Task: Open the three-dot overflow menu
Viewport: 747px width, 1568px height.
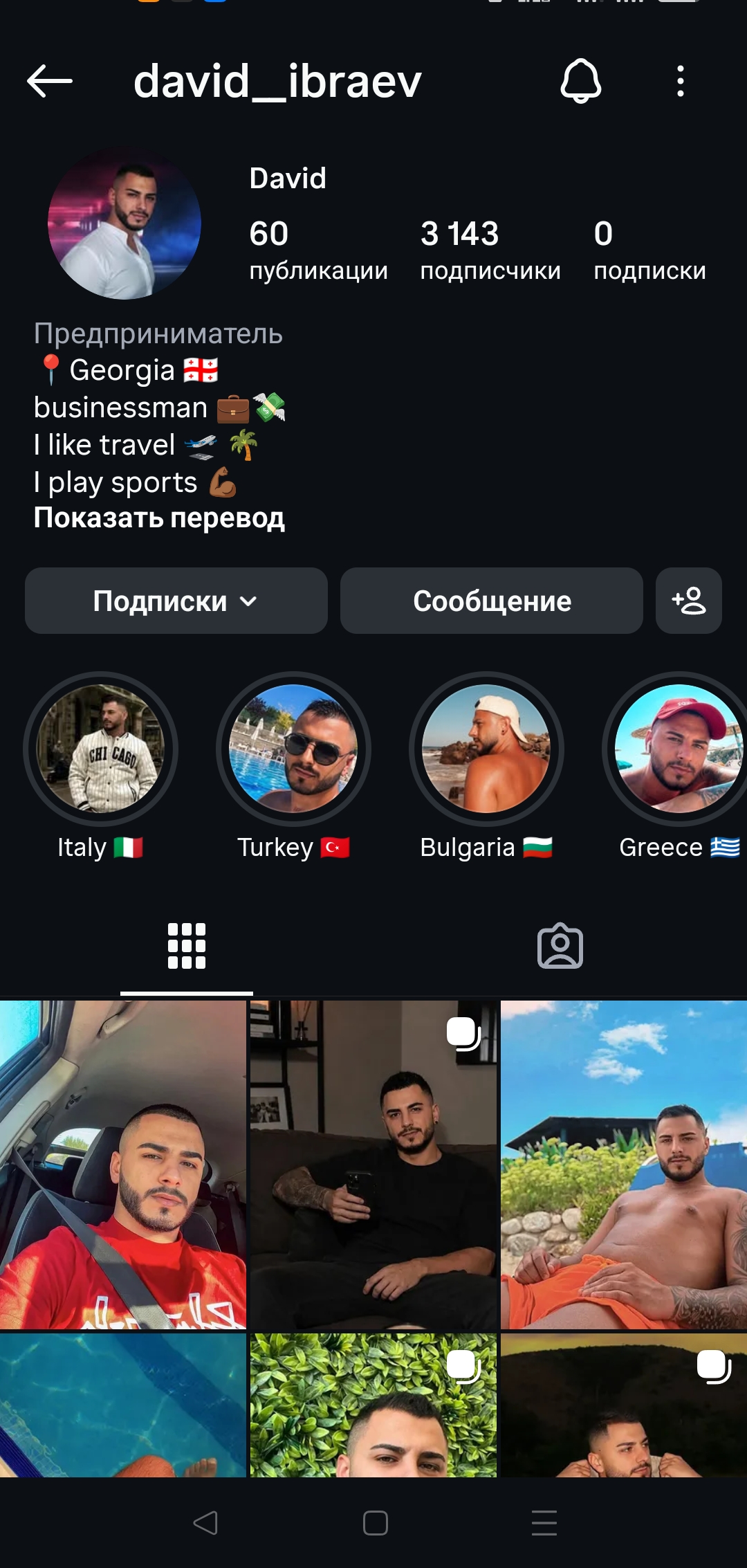Action: [x=681, y=81]
